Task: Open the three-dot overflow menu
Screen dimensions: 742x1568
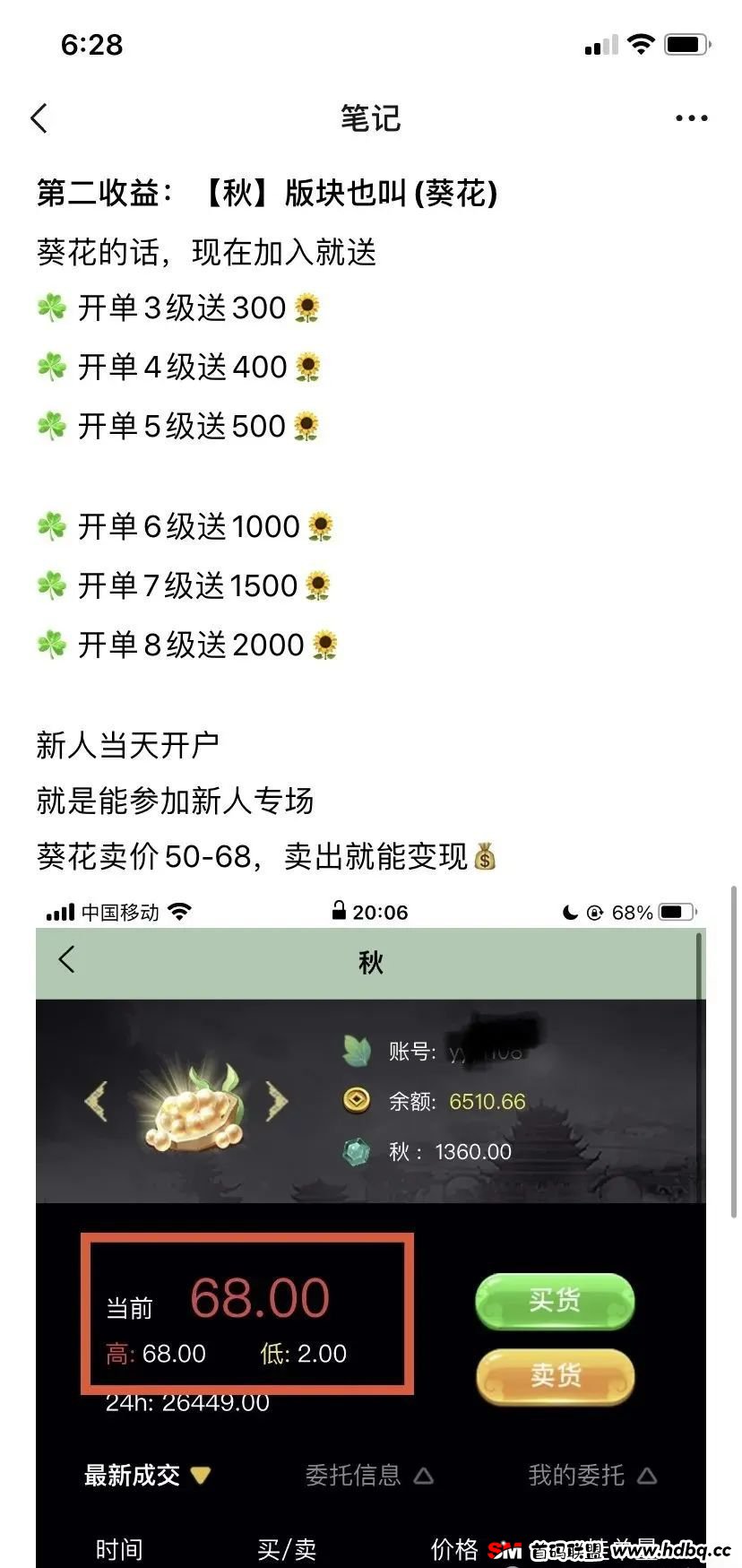Action: [x=691, y=118]
